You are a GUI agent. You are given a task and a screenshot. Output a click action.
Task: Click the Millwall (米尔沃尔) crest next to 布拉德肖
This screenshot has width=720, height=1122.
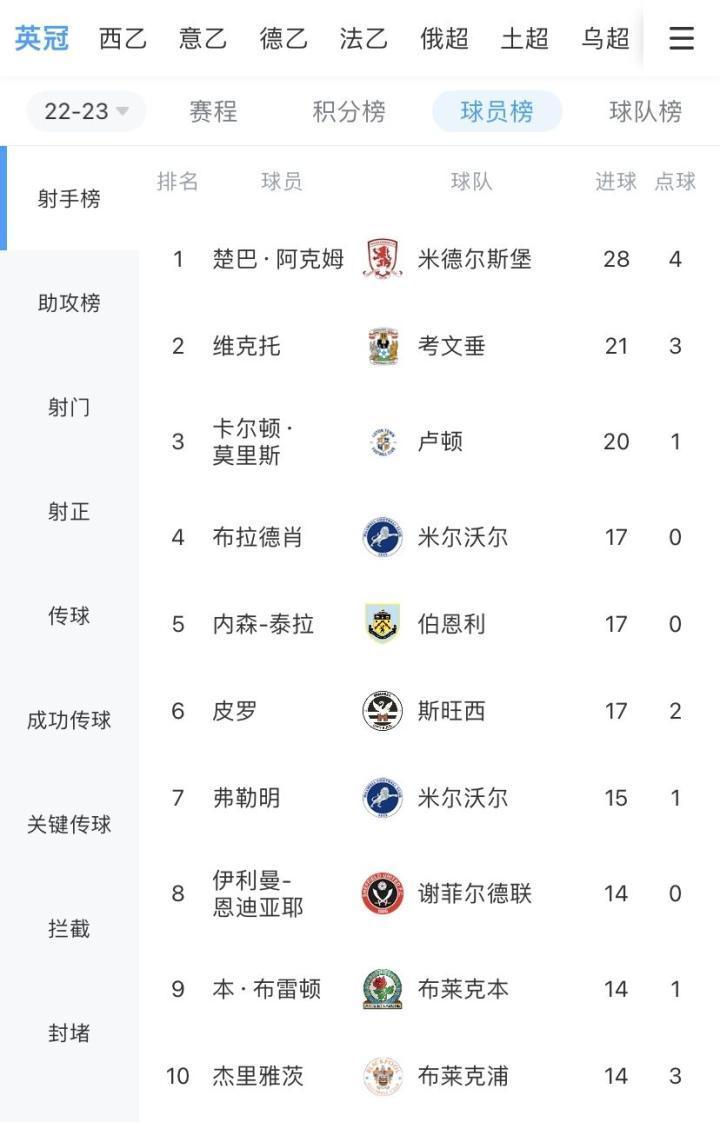381,536
